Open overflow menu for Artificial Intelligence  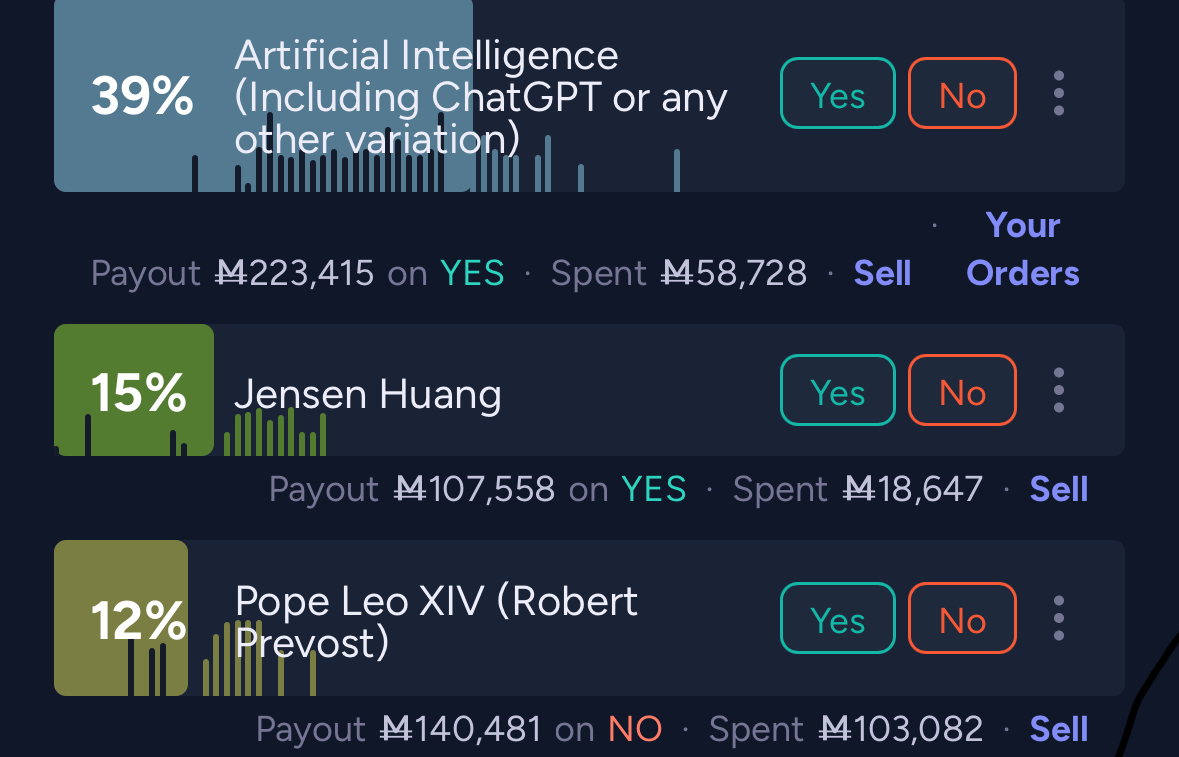[x=1059, y=94]
